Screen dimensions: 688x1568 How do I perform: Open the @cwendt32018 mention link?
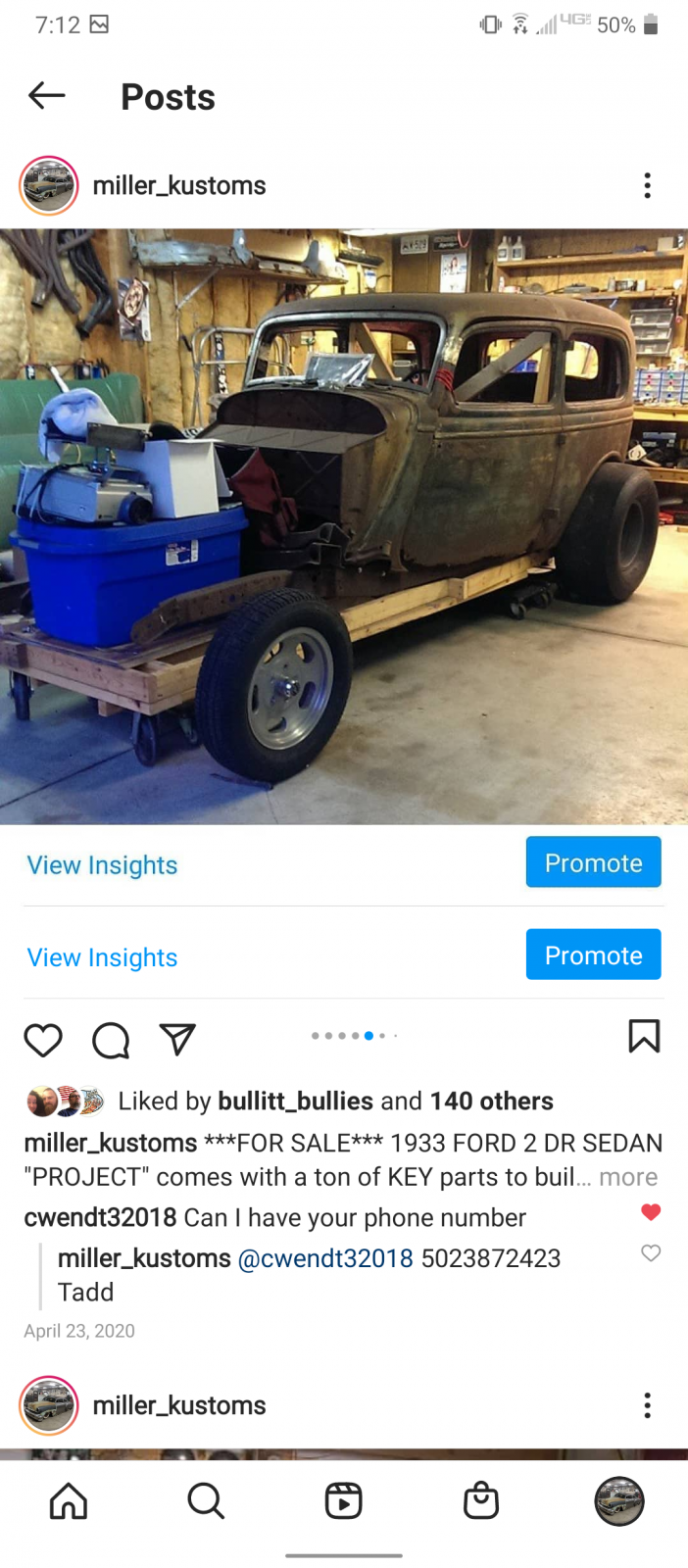pos(325,1258)
